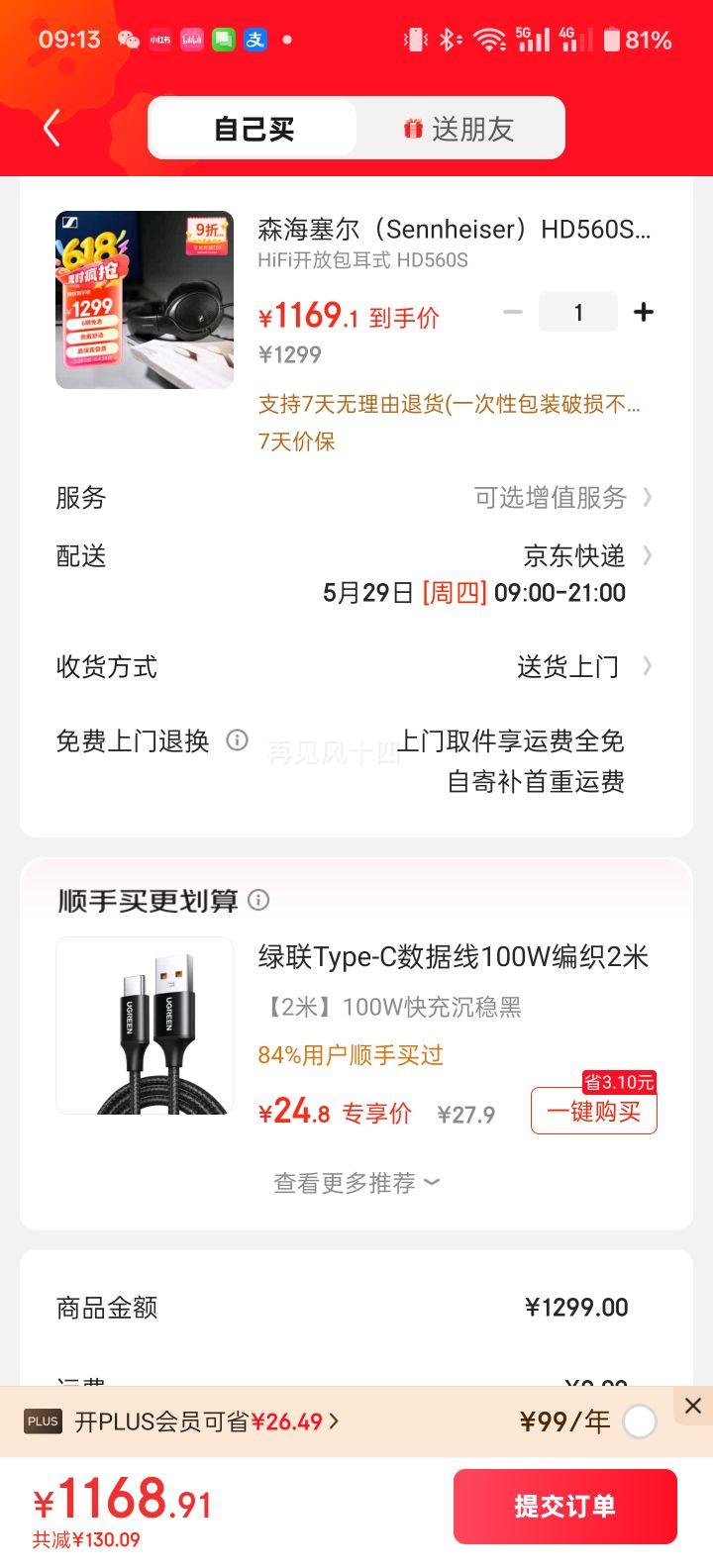Enable the PLUS membership toggle switch
Viewport: 713px width, 1568px height.
642,1421
